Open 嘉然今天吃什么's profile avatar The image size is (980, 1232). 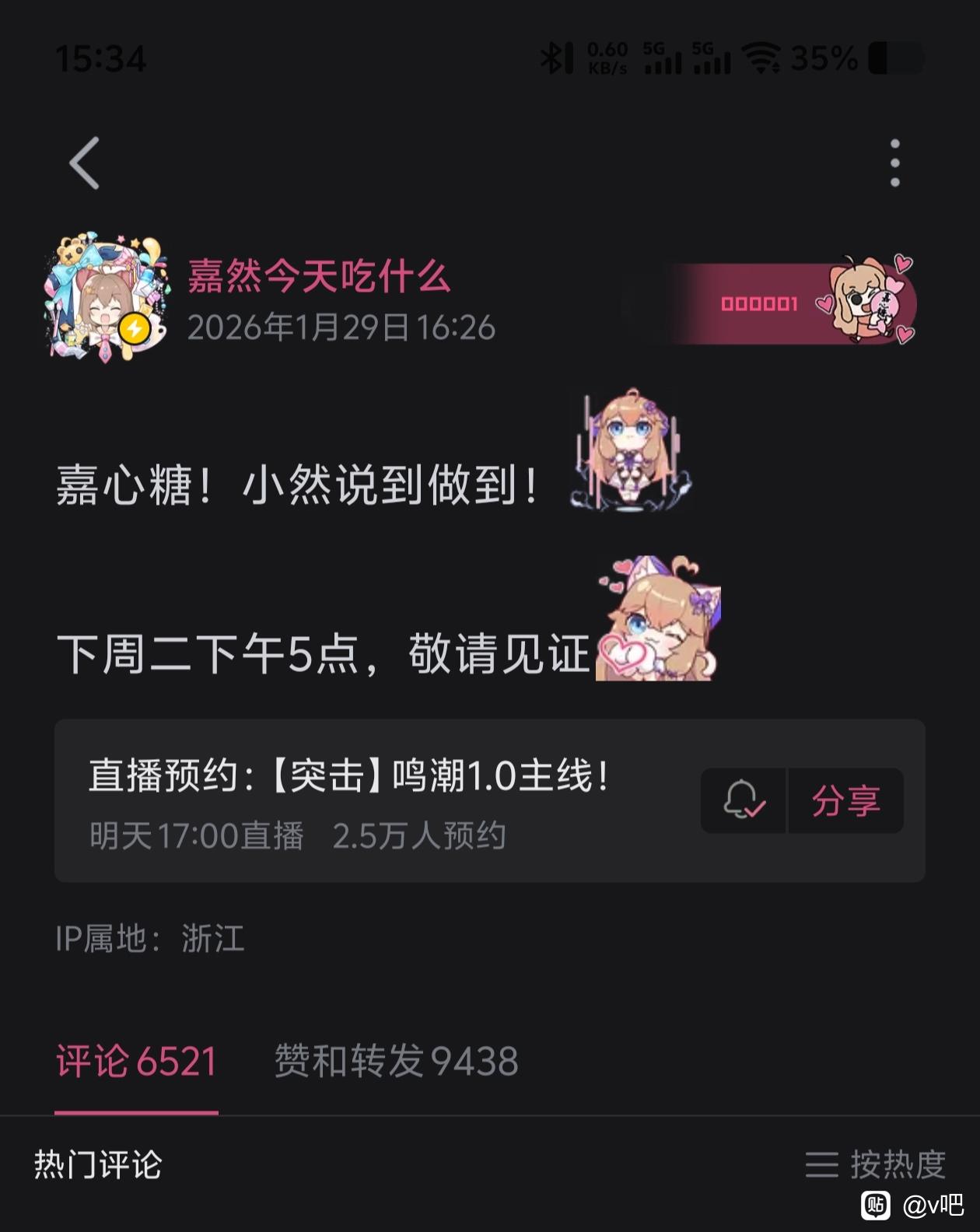coord(106,299)
